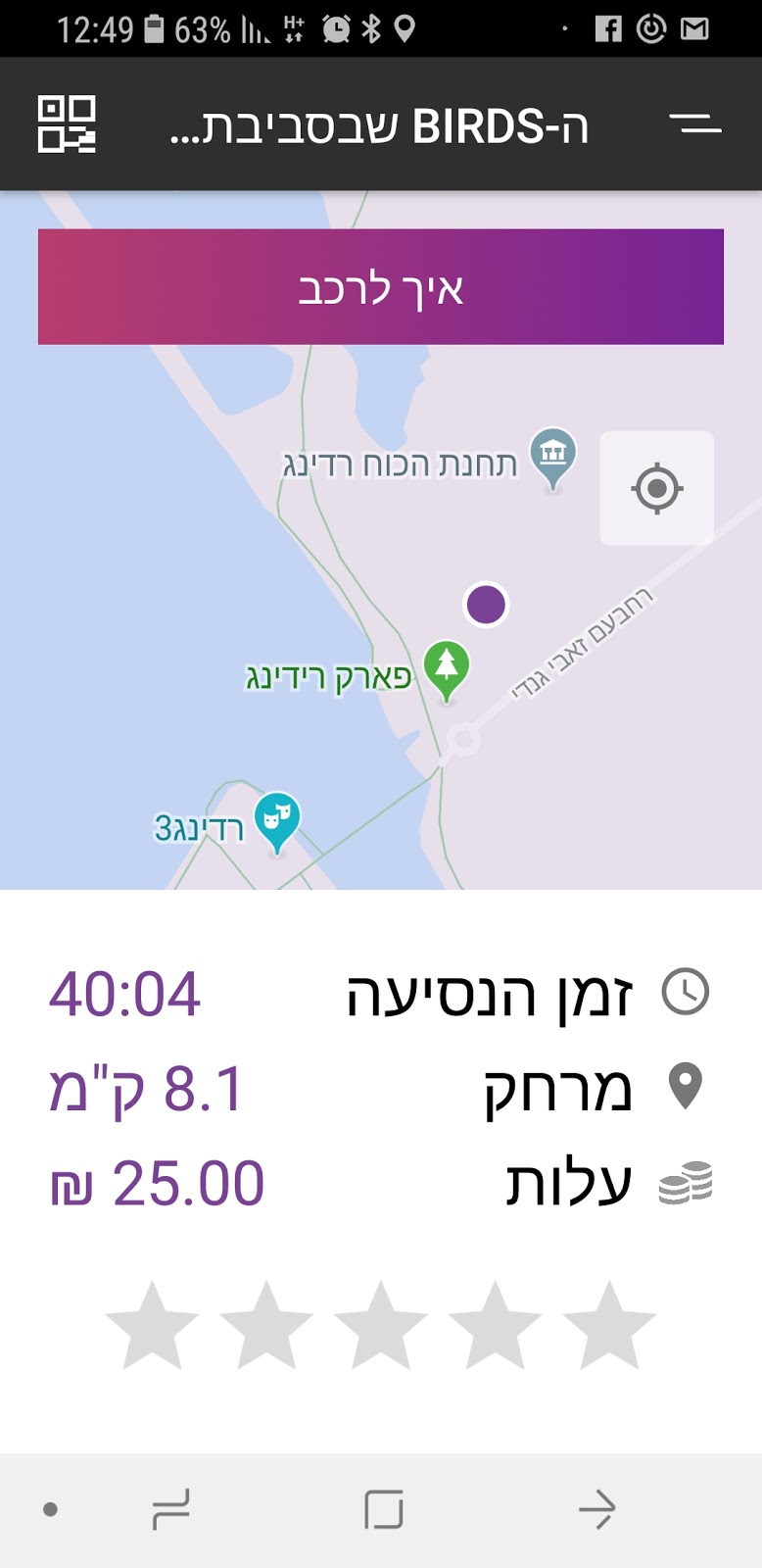Open רדינג3 map pin
This screenshot has height=1568, width=762.
(x=277, y=819)
